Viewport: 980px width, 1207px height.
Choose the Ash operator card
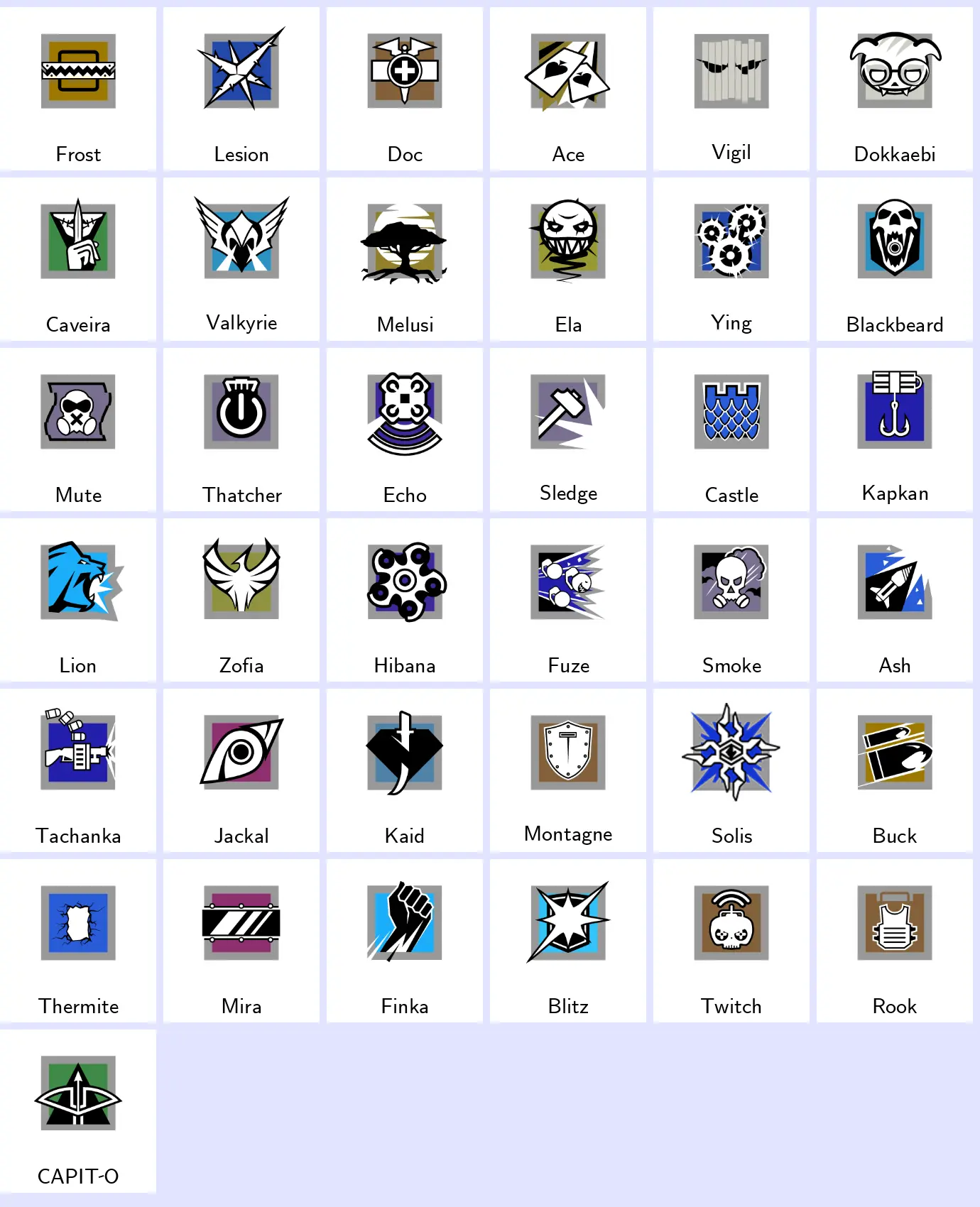coord(895,600)
